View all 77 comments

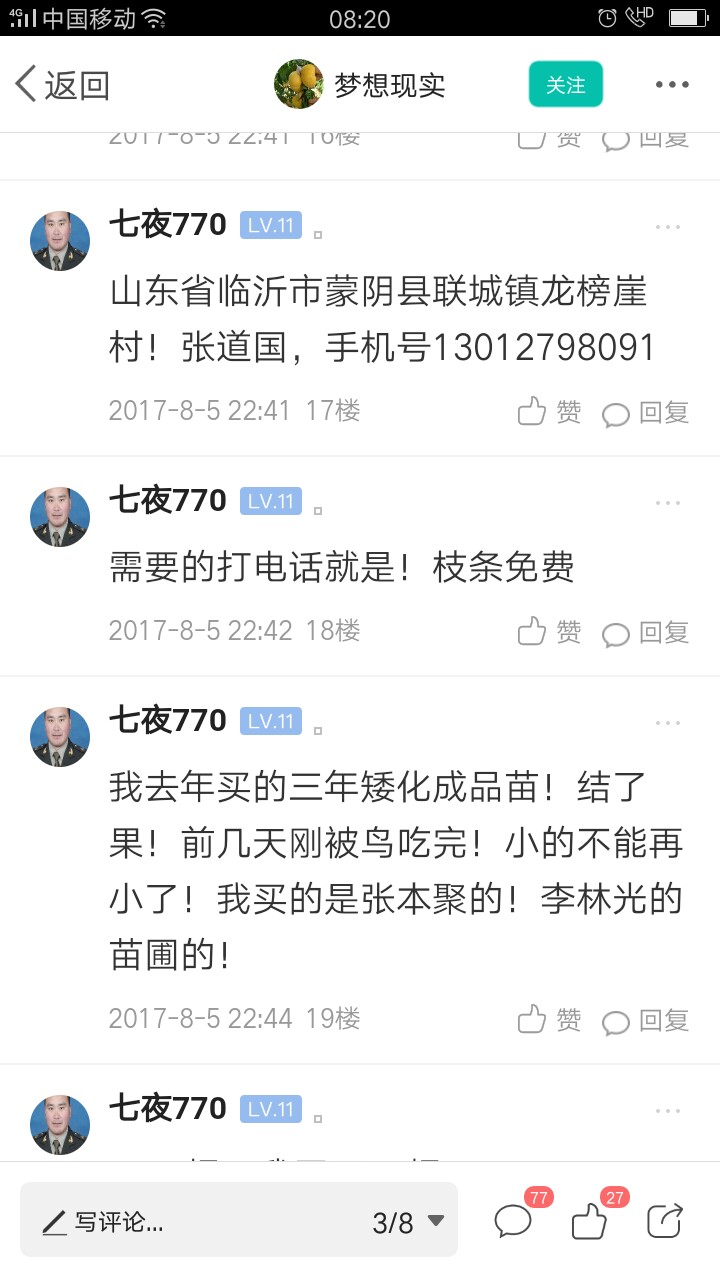click(514, 1220)
